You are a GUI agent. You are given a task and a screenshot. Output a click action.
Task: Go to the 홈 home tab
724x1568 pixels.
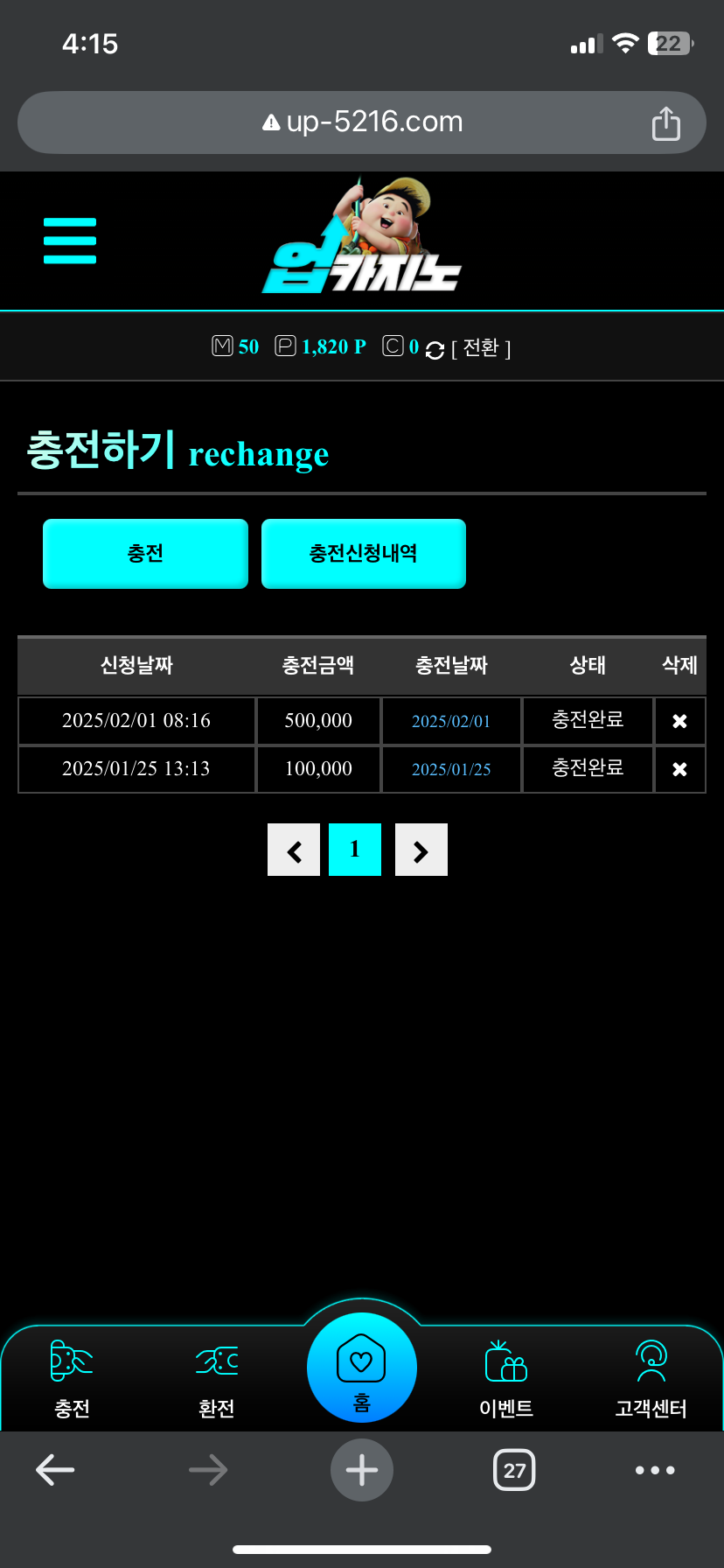point(362,1368)
